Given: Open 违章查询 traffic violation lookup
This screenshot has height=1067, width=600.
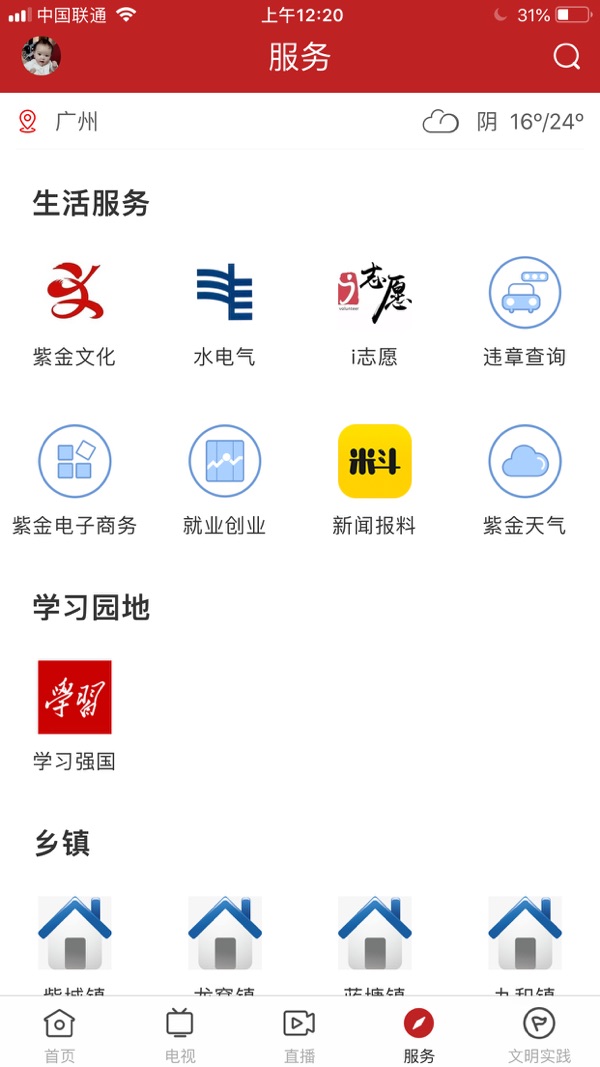Looking at the screenshot, I should point(524,313).
